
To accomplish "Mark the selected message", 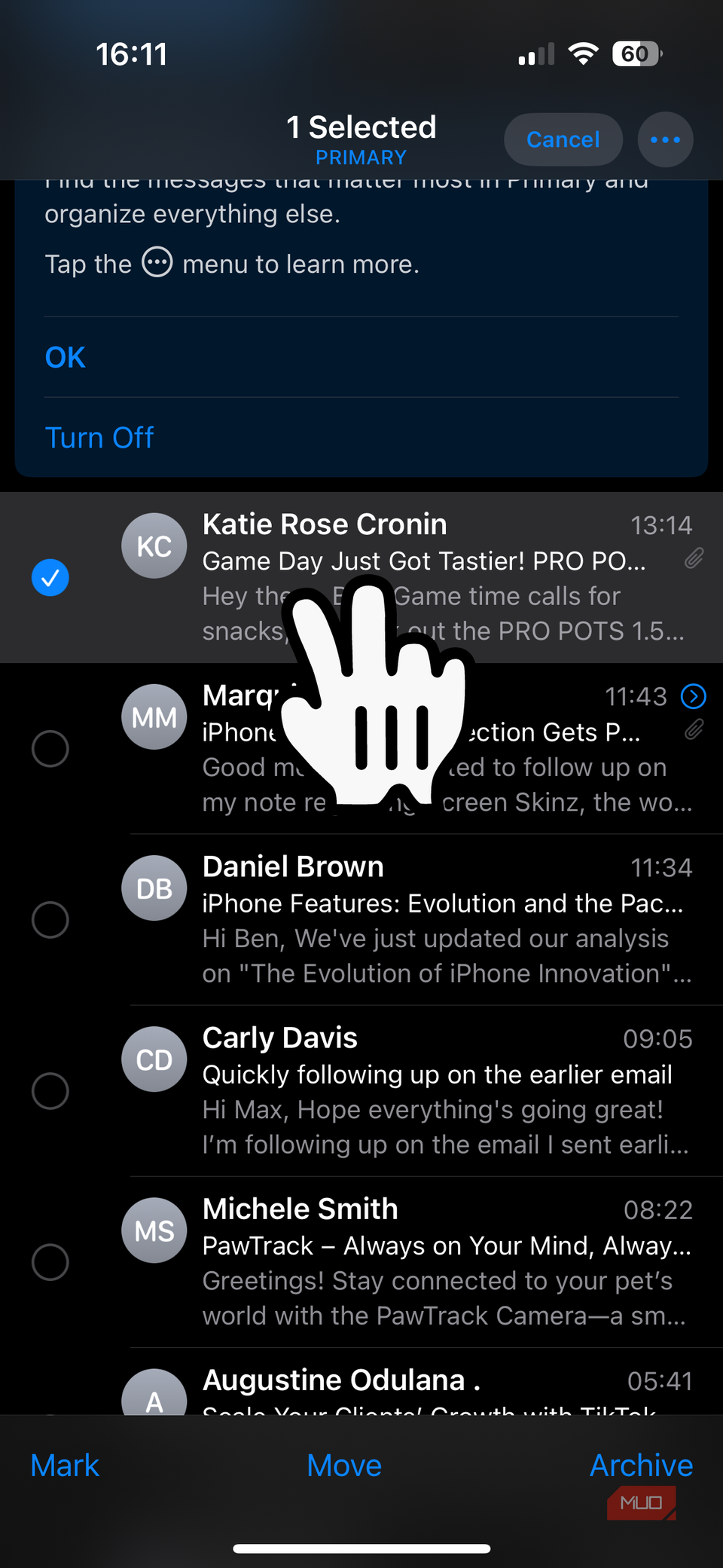I will 65,1466.
